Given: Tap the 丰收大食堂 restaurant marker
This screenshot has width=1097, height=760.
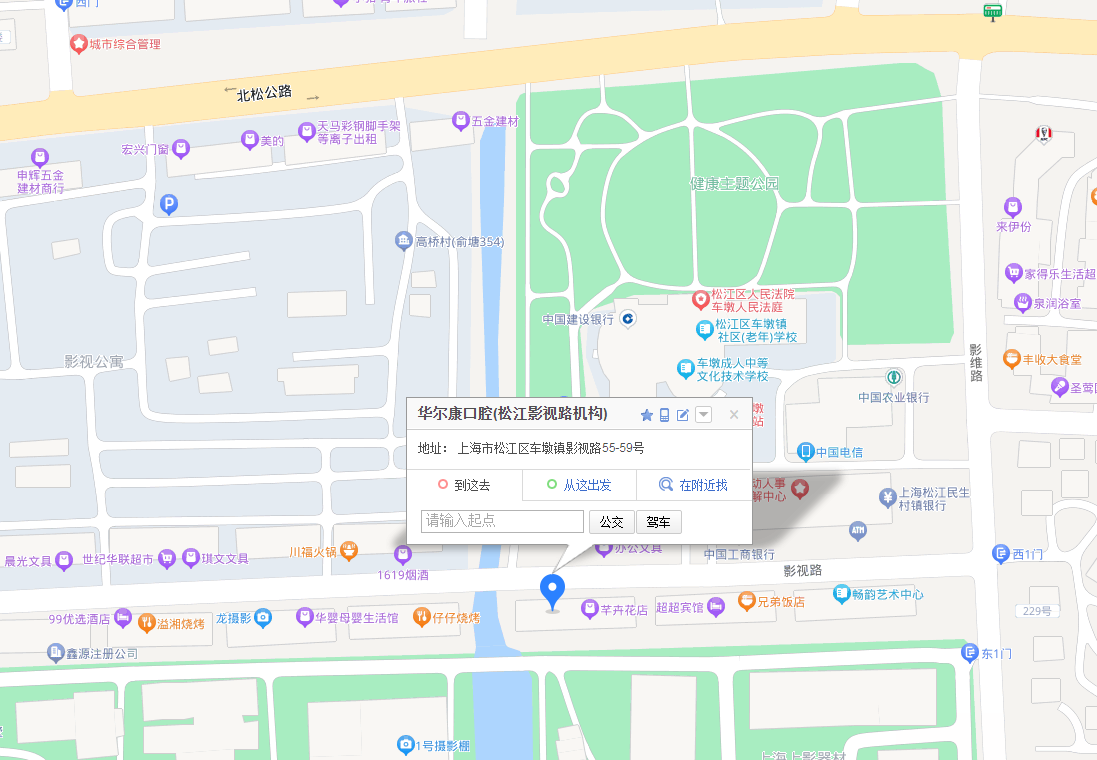Looking at the screenshot, I should 1012,358.
